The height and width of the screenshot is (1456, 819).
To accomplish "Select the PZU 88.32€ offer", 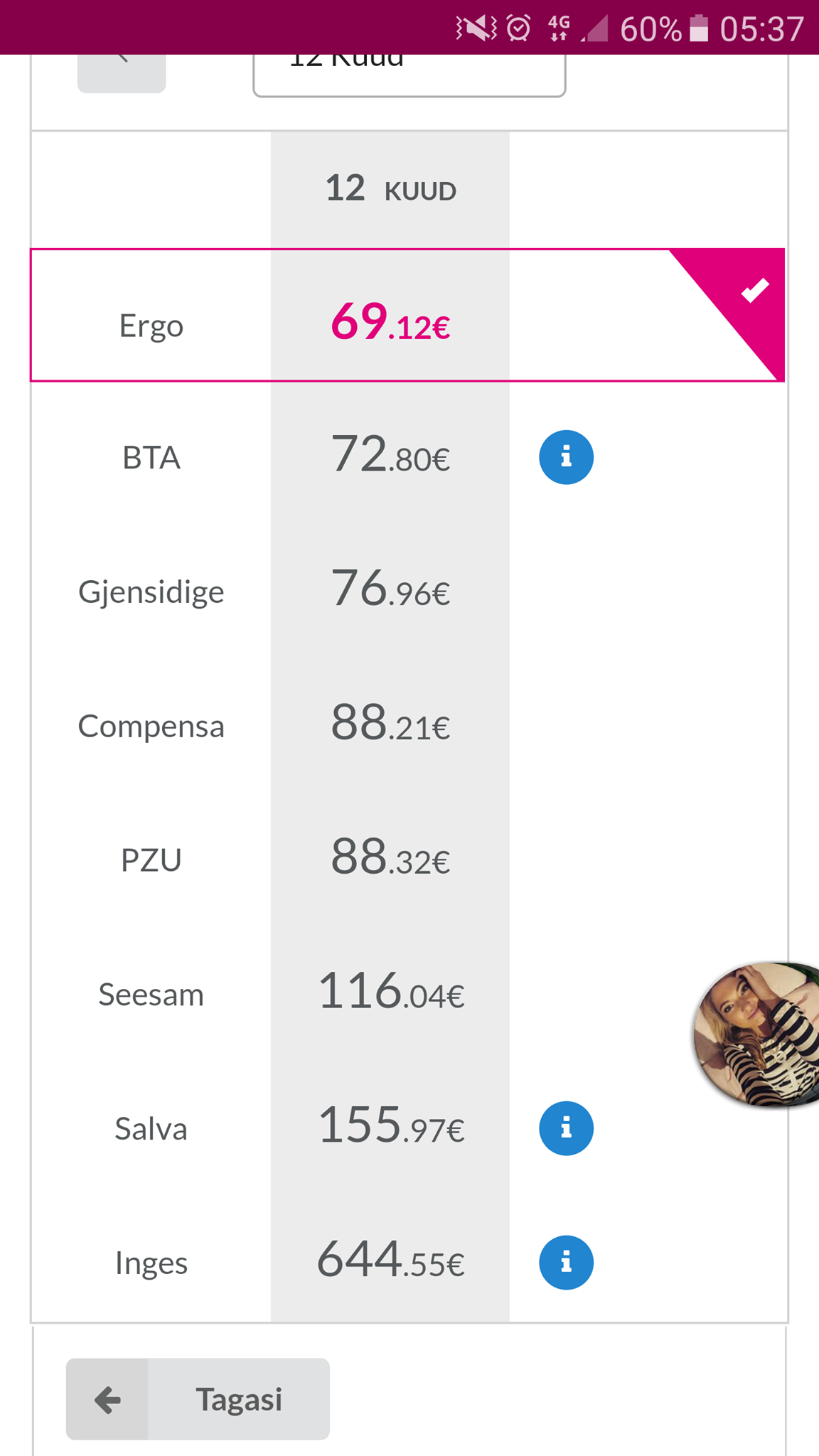I will pos(407,860).
